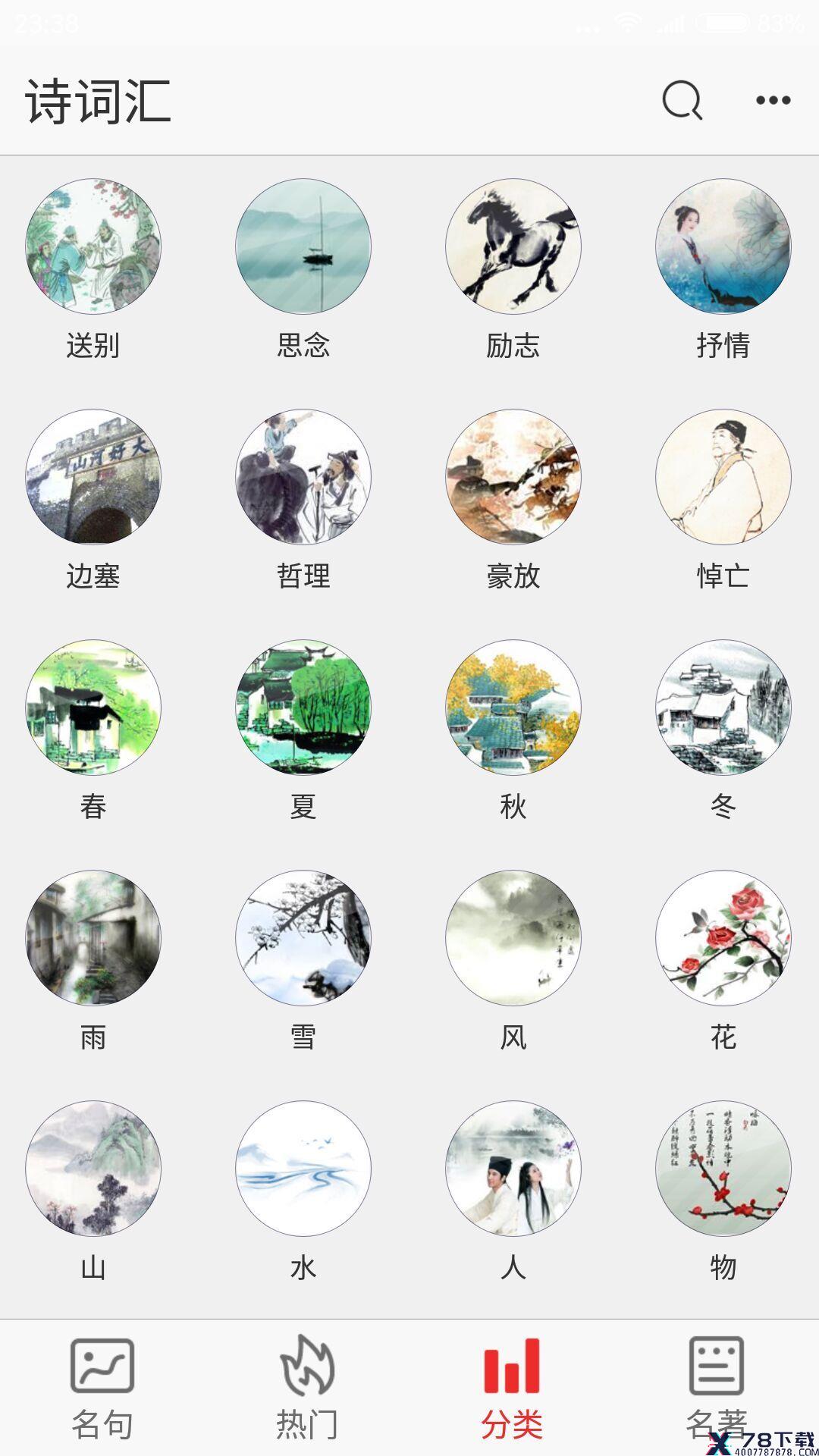Image resolution: width=819 pixels, height=1456 pixels.
Task: Select the 豪放 category
Action: (x=513, y=500)
